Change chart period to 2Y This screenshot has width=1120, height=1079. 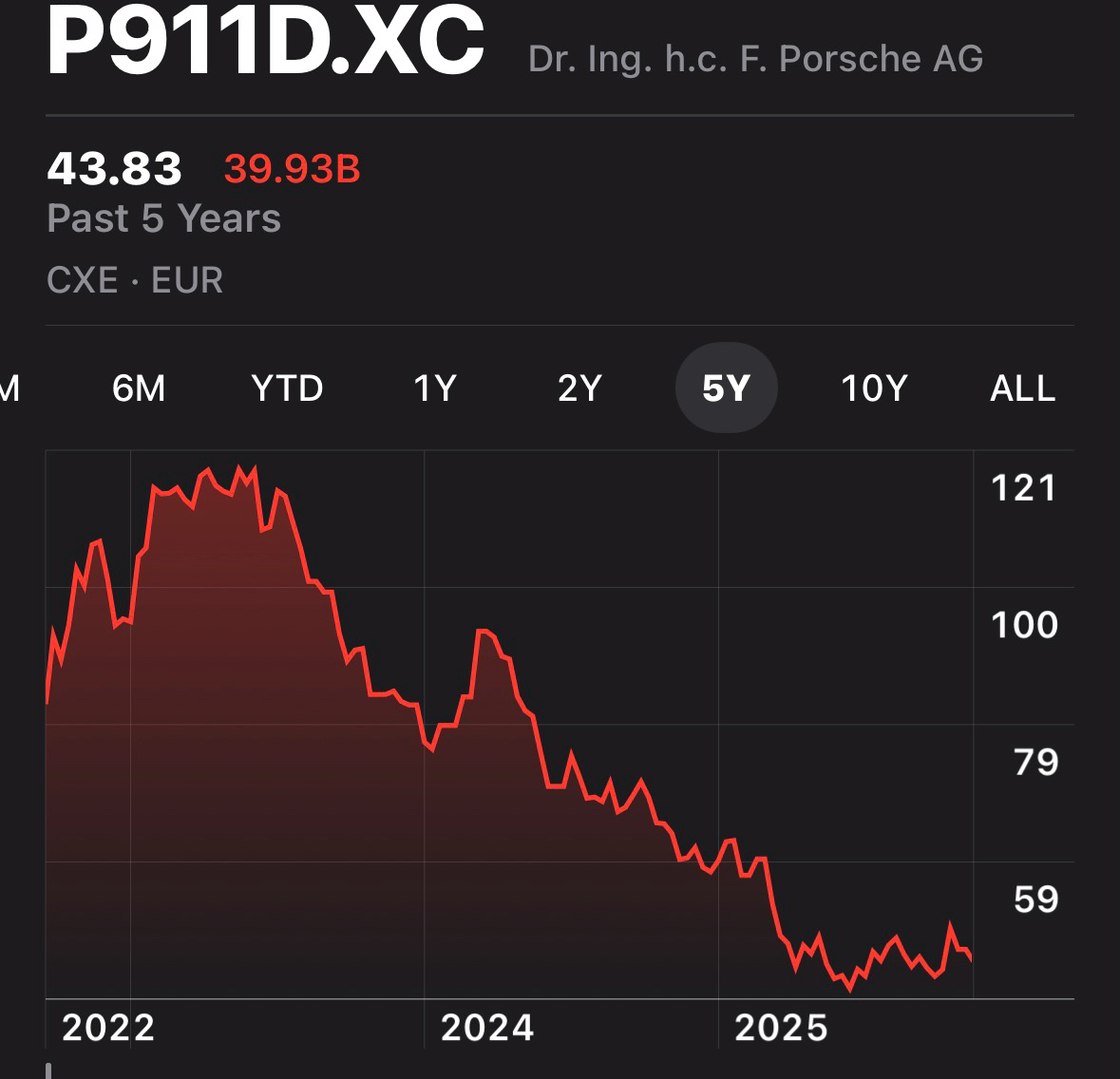coord(579,388)
